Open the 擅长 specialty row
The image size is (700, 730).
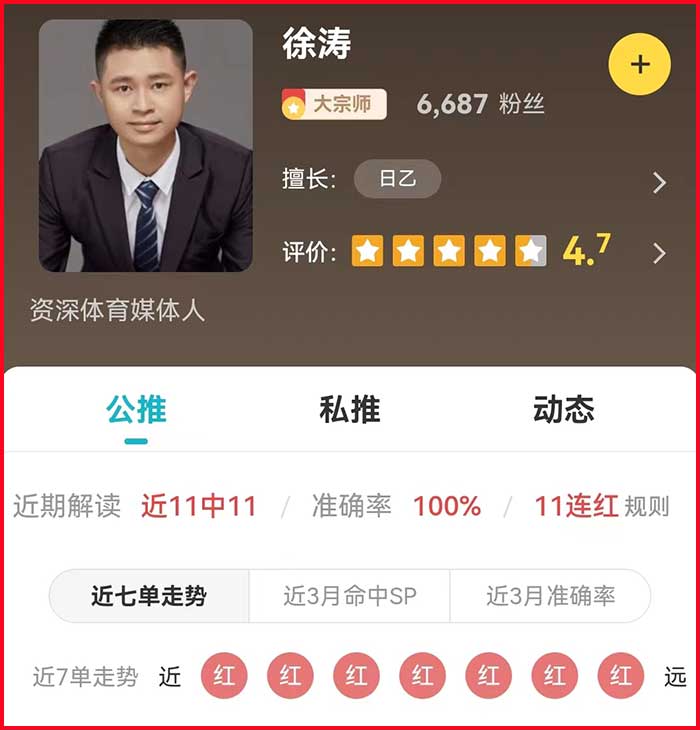tap(658, 182)
